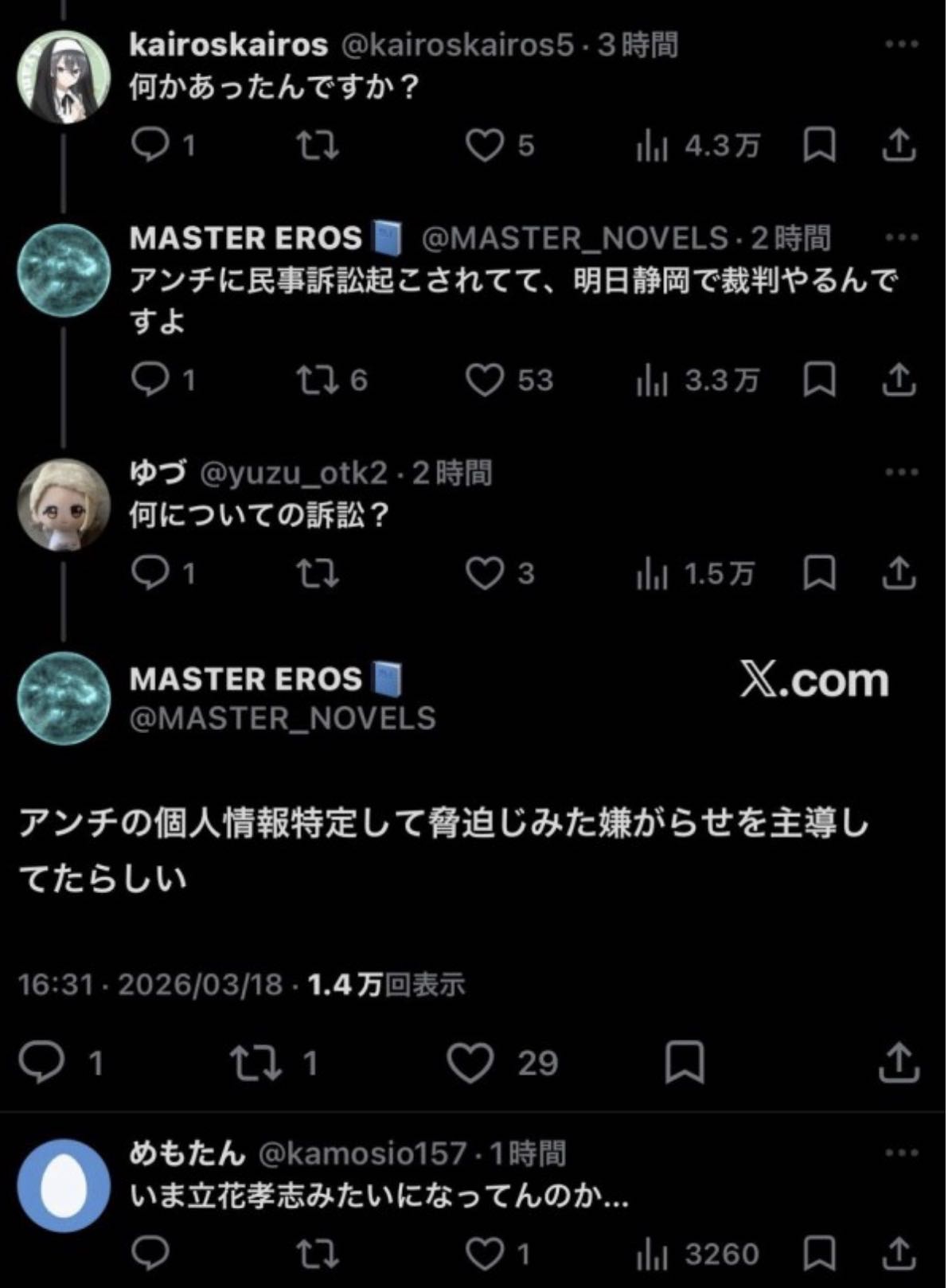The height and width of the screenshot is (1288, 948).
Task: Repost MASTER EROS's reply about 静岡 trial
Action: click(318, 380)
